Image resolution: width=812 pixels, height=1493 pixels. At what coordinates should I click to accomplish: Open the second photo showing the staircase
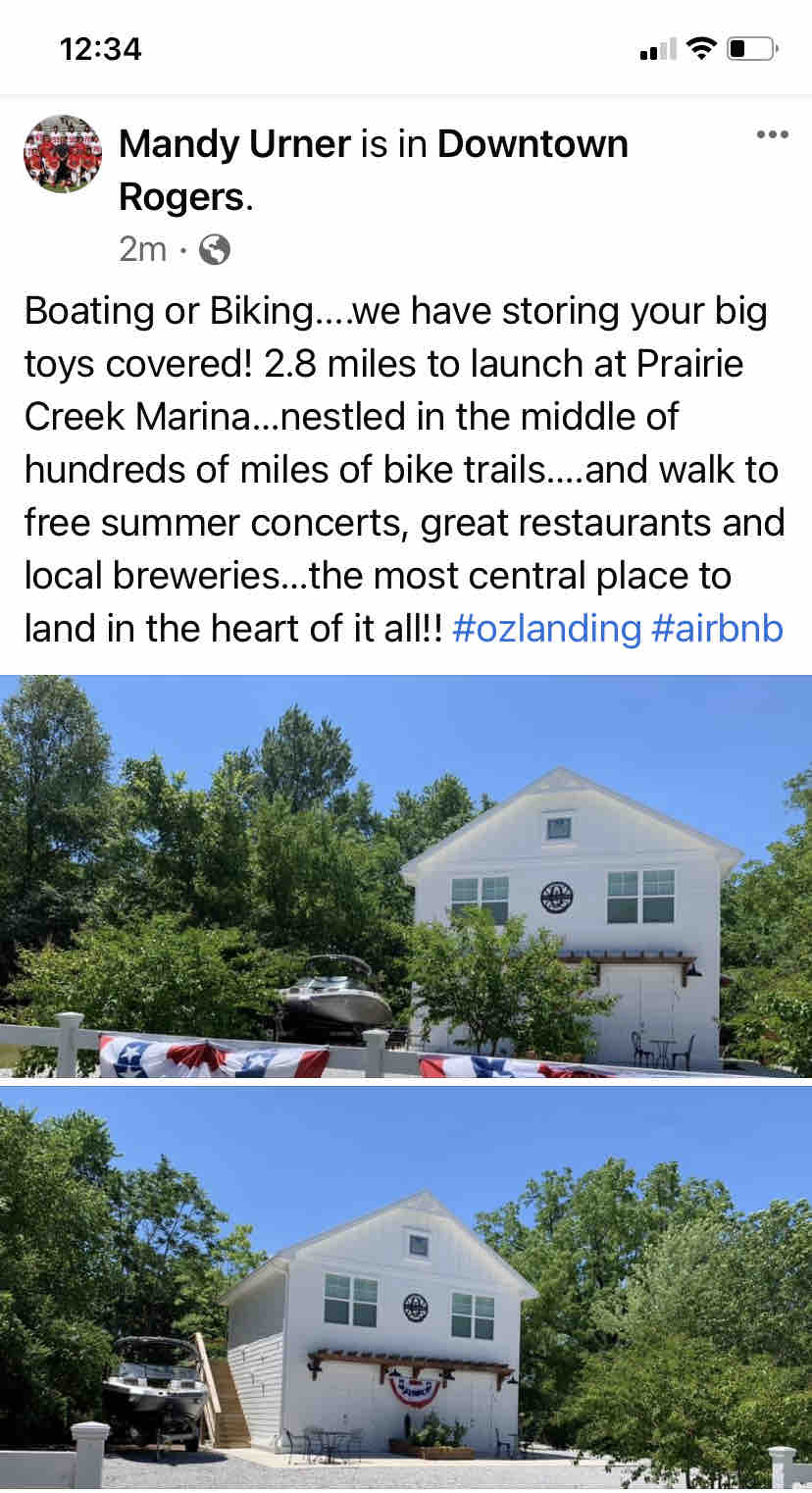406,1290
